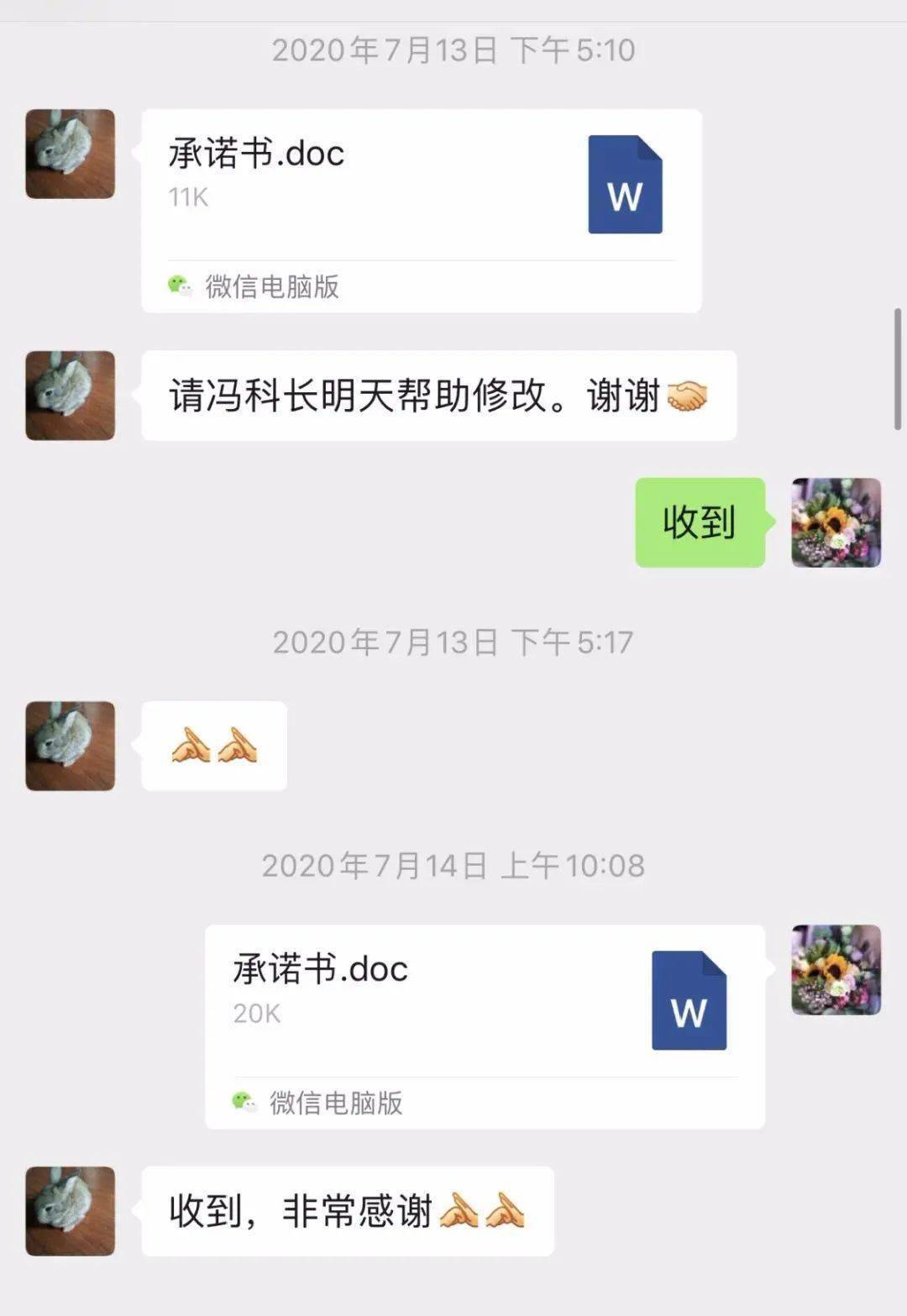Open the Word document icon on 承诺书.doc 20K card
Image resolution: width=907 pixels, height=1316 pixels.
click(x=689, y=1001)
